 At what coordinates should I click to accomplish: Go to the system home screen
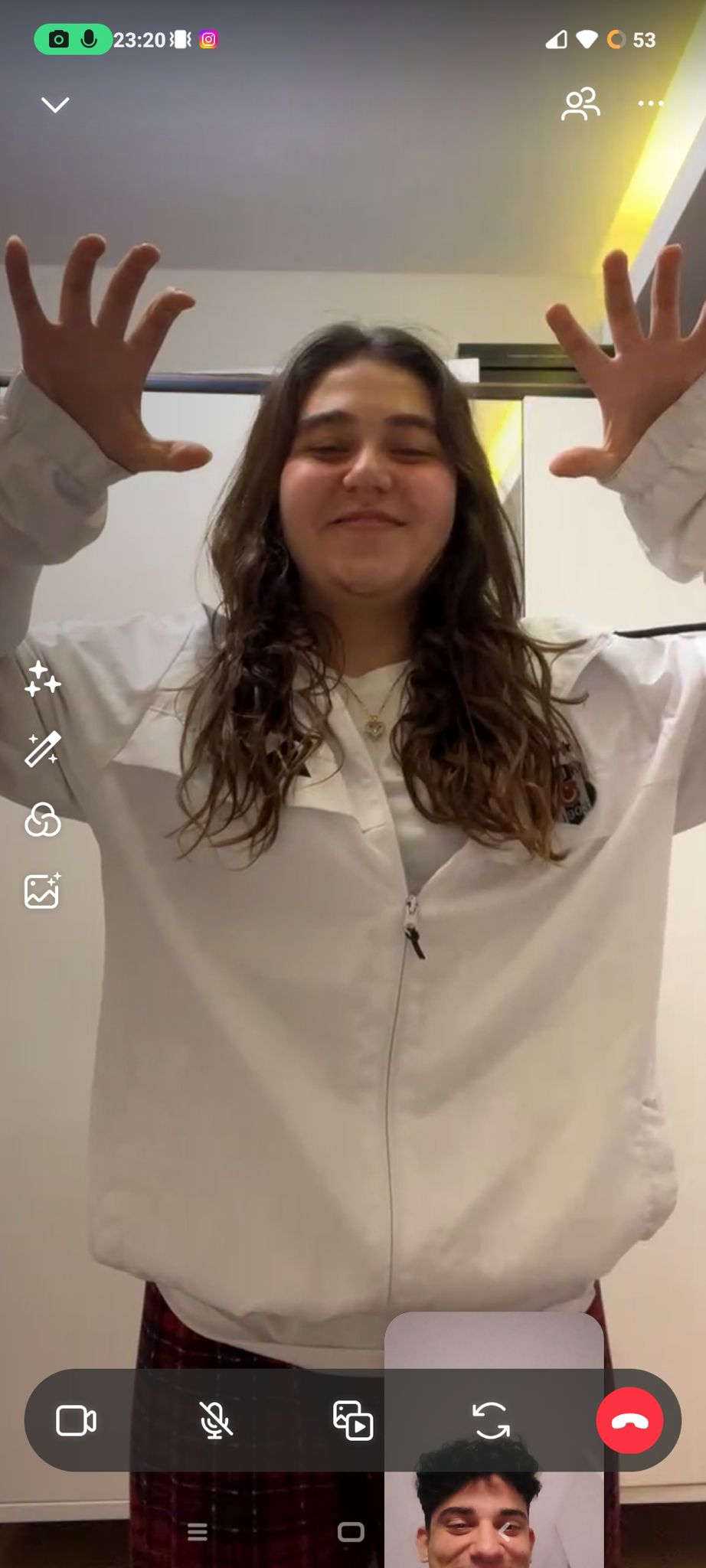click(351, 1532)
